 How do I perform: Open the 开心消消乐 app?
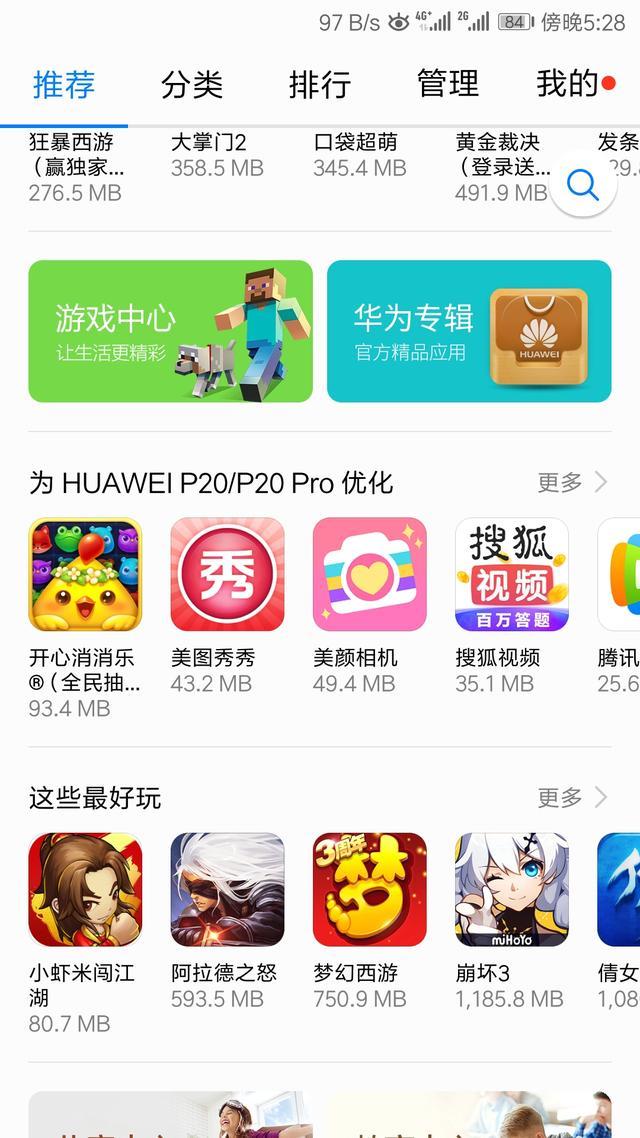(85, 575)
